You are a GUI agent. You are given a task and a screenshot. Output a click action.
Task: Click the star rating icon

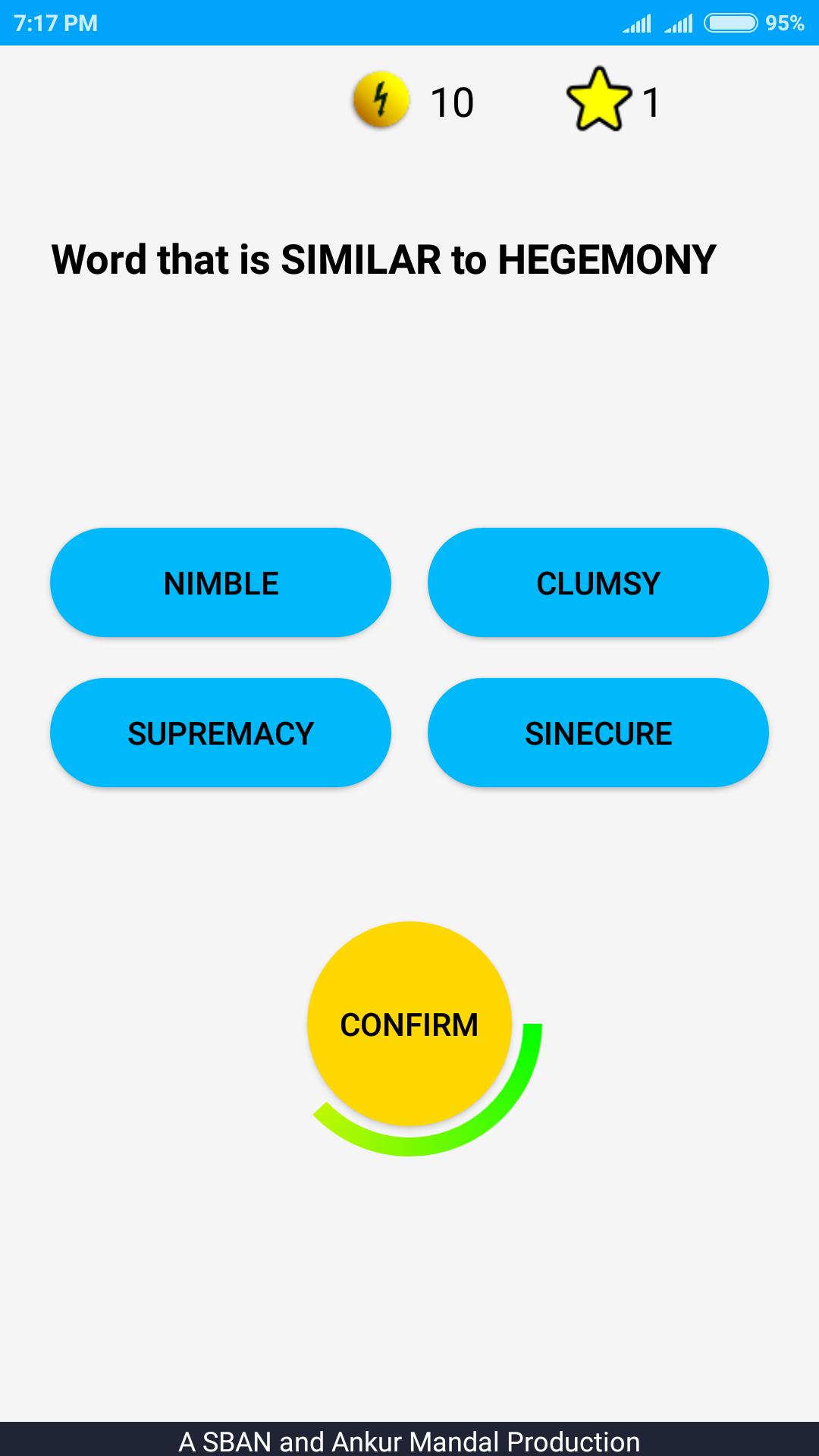point(599,101)
